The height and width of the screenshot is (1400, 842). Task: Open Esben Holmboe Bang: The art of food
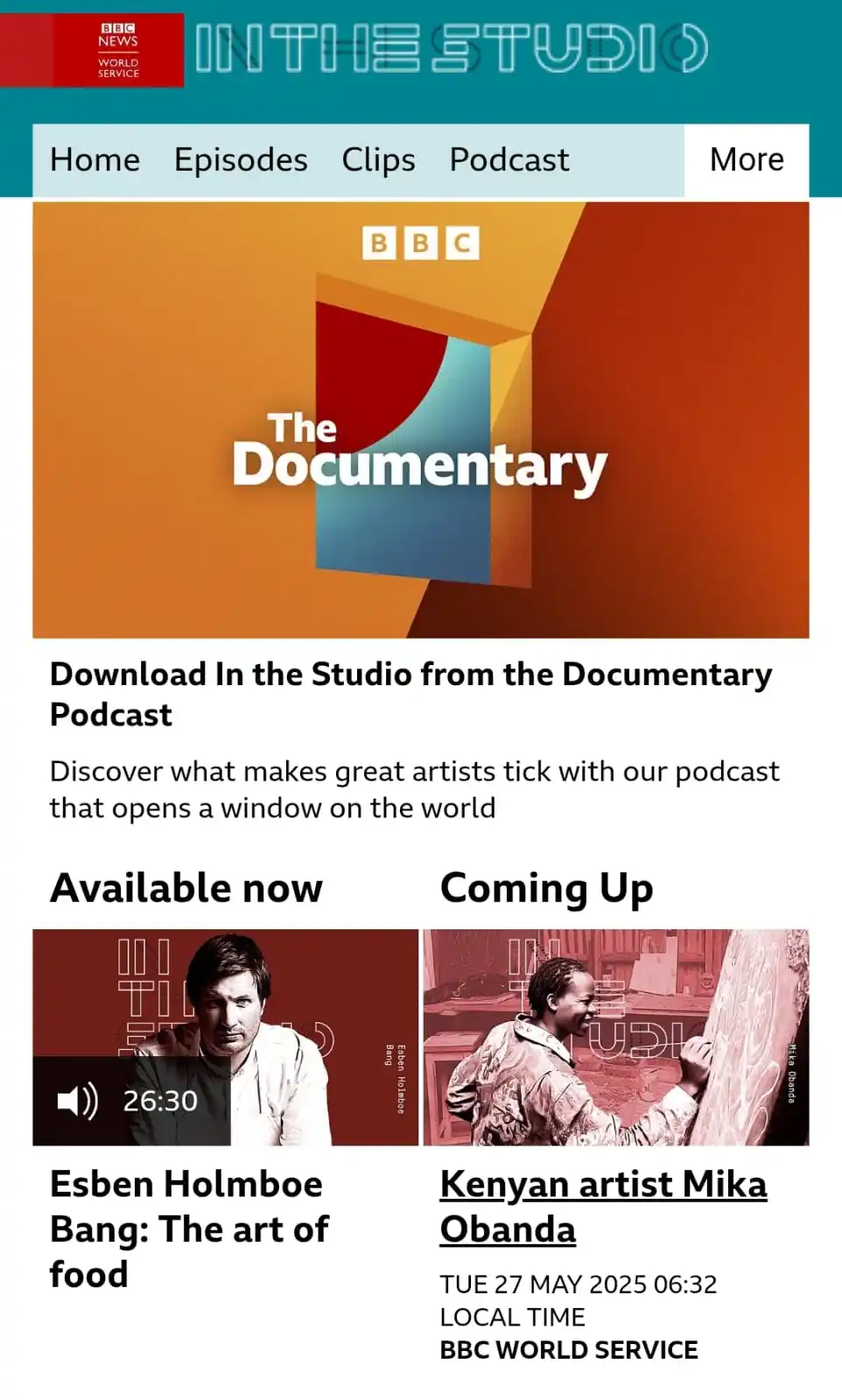click(188, 1228)
